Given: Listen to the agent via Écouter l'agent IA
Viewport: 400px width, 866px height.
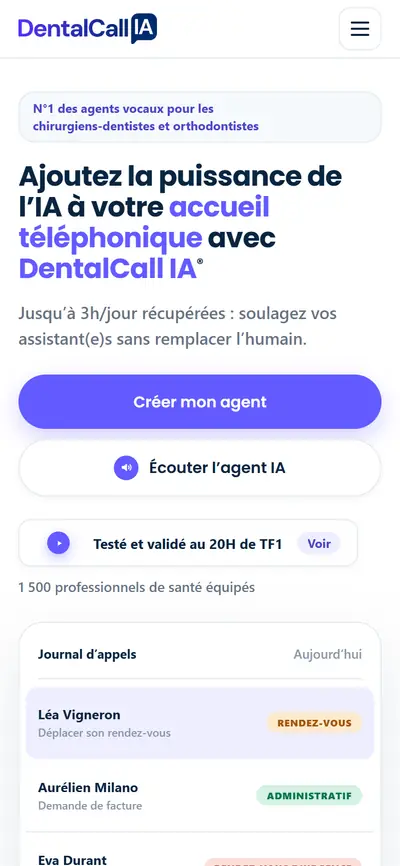Looking at the screenshot, I should coord(200,468).
